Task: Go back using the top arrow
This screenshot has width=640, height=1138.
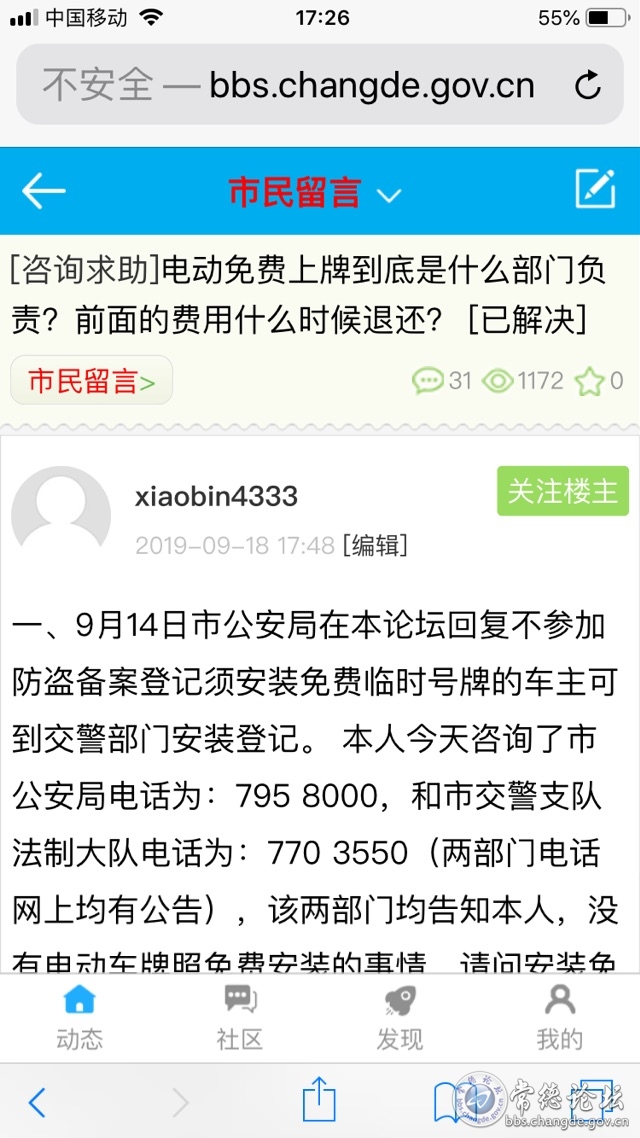Action: pos(44,190)
